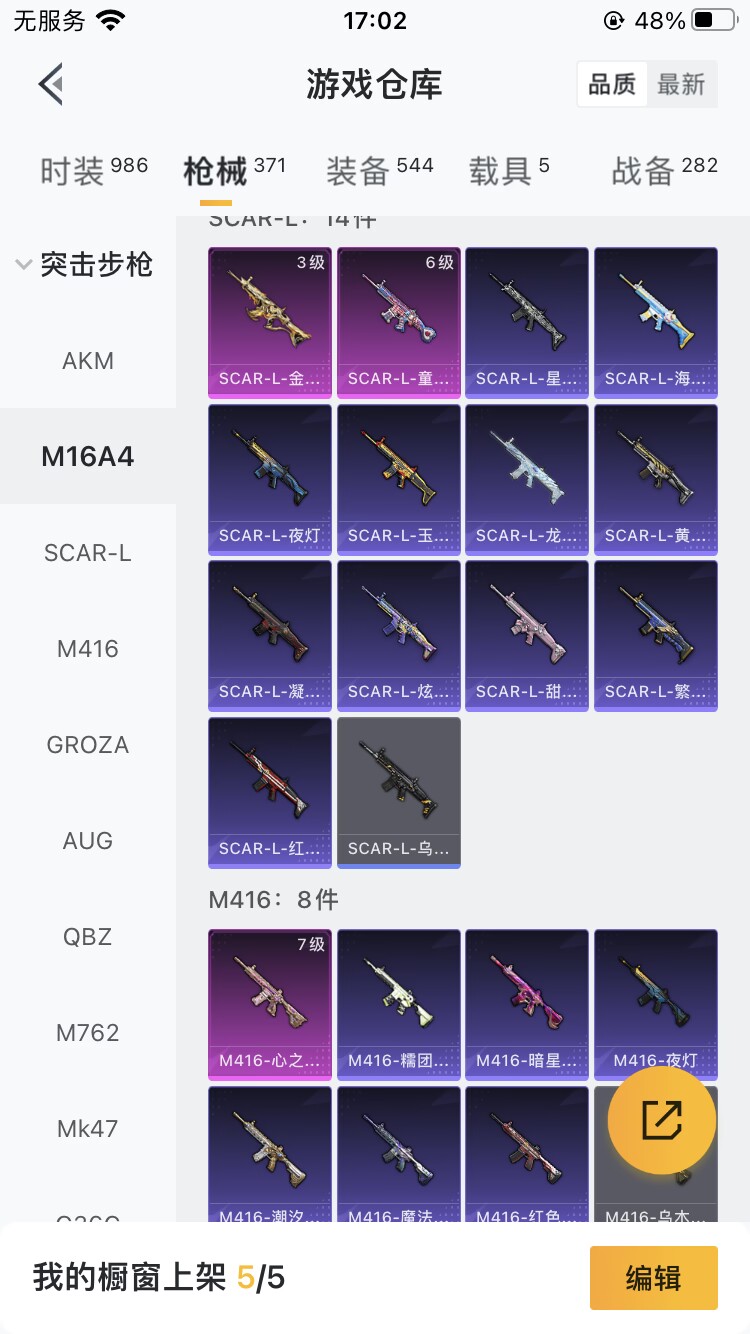Open the level 7 M416-心之 skin
The width and height of the screenshot is (750, 1334).
pos(270,1005)
